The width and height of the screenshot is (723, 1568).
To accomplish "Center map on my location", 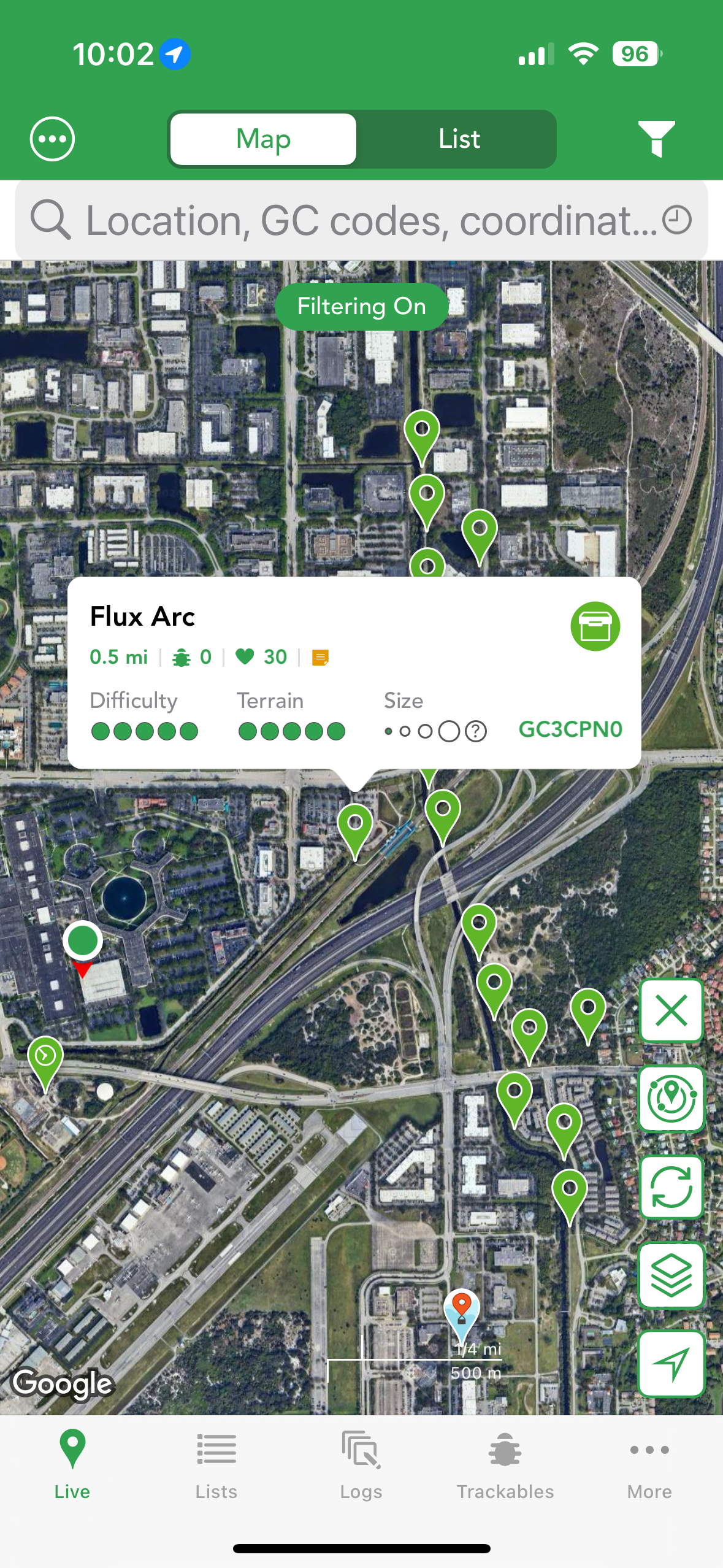I will (x=671, y=1363).
